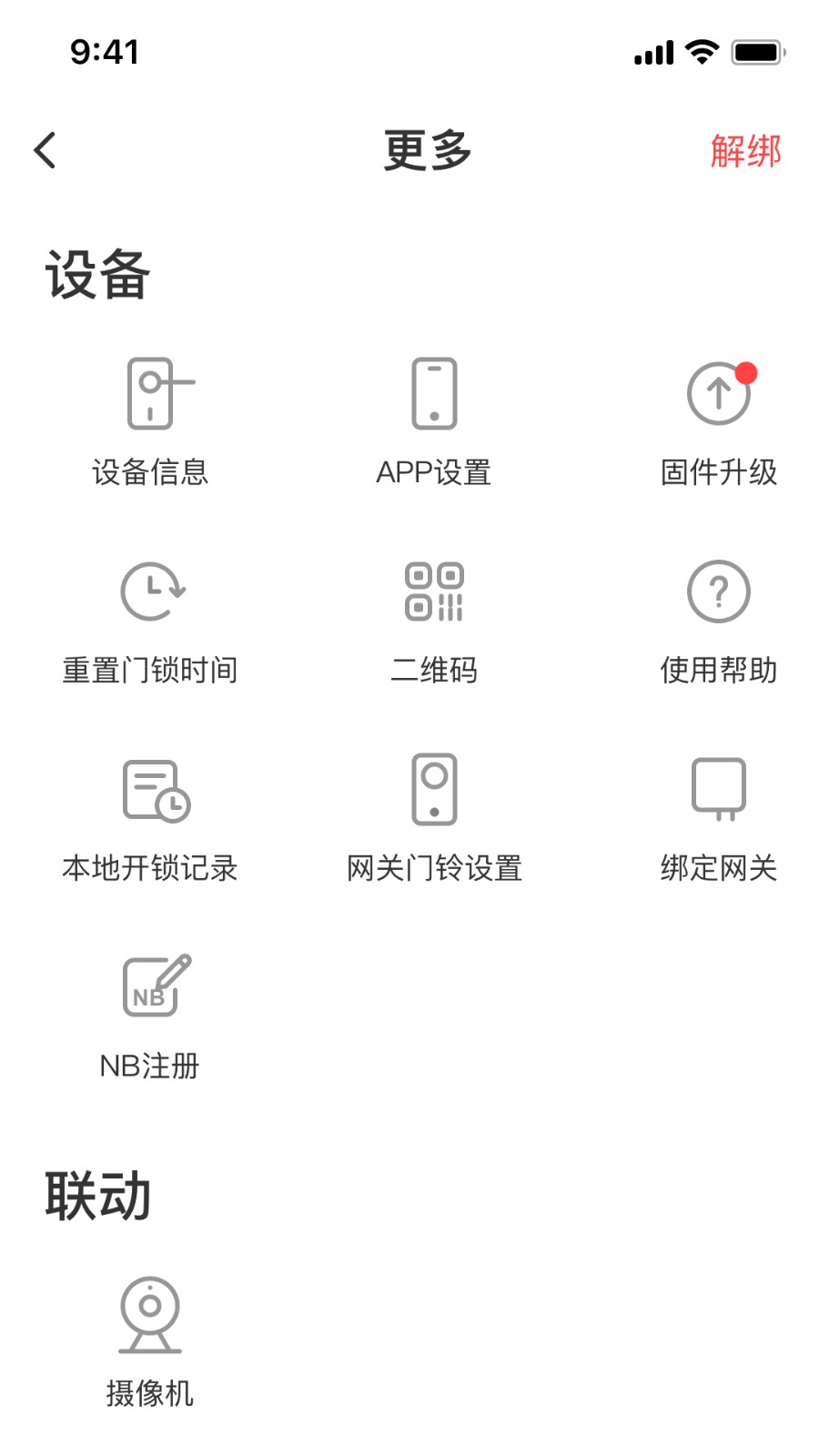Tap the Wi-Fi icon in status bar

(x=701, y=52)
